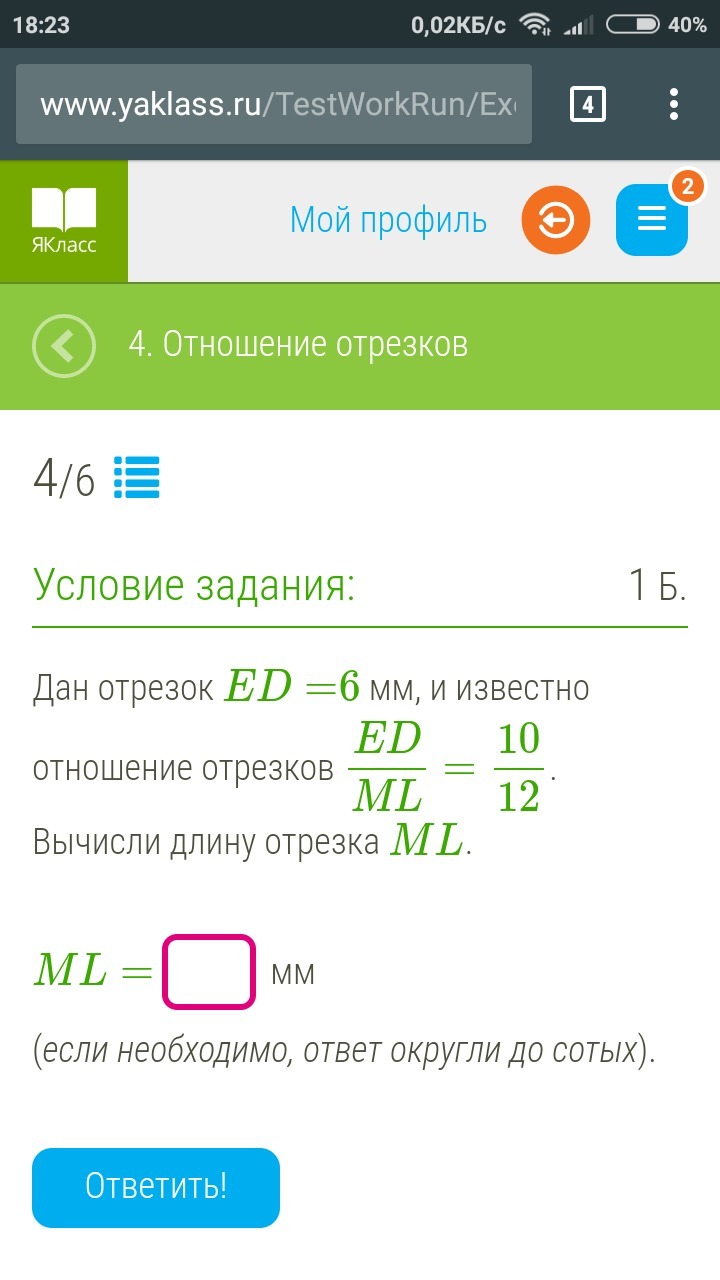Tap the orange logout arrow icon

click(x=556, y=220)
